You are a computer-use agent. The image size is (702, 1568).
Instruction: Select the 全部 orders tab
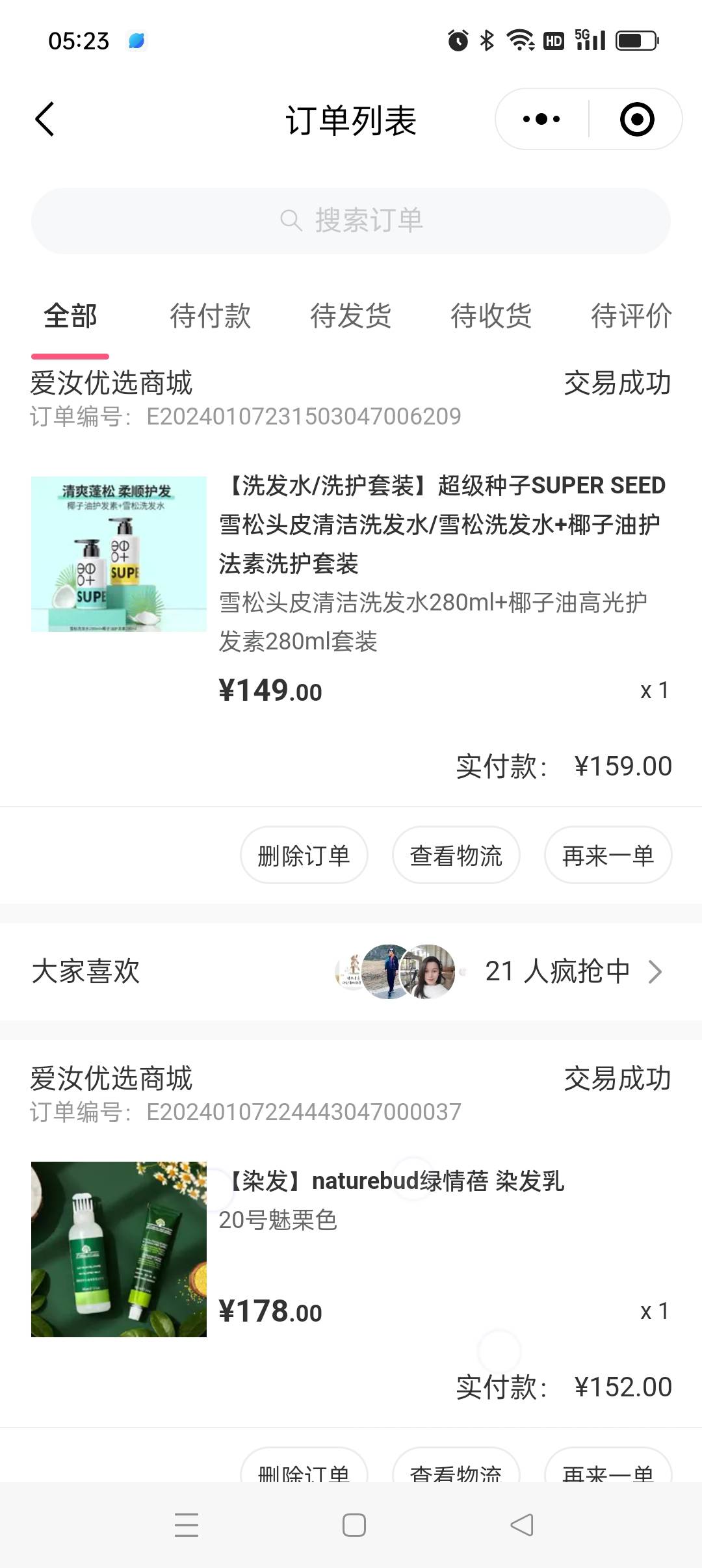coord(70,317)
